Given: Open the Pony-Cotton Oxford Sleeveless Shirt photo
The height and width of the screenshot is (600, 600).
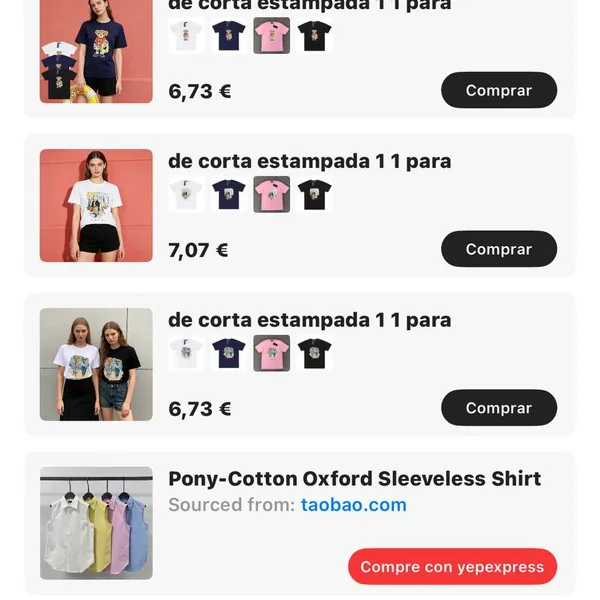Looking at the screenshot, I should 96,523.
